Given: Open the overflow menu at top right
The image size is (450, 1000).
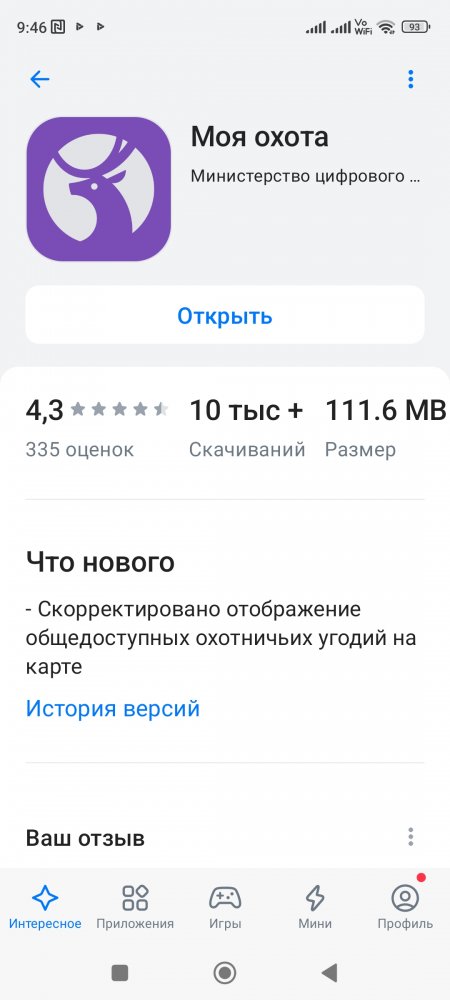Looking at the screenshot, I should tap(410, 79).
